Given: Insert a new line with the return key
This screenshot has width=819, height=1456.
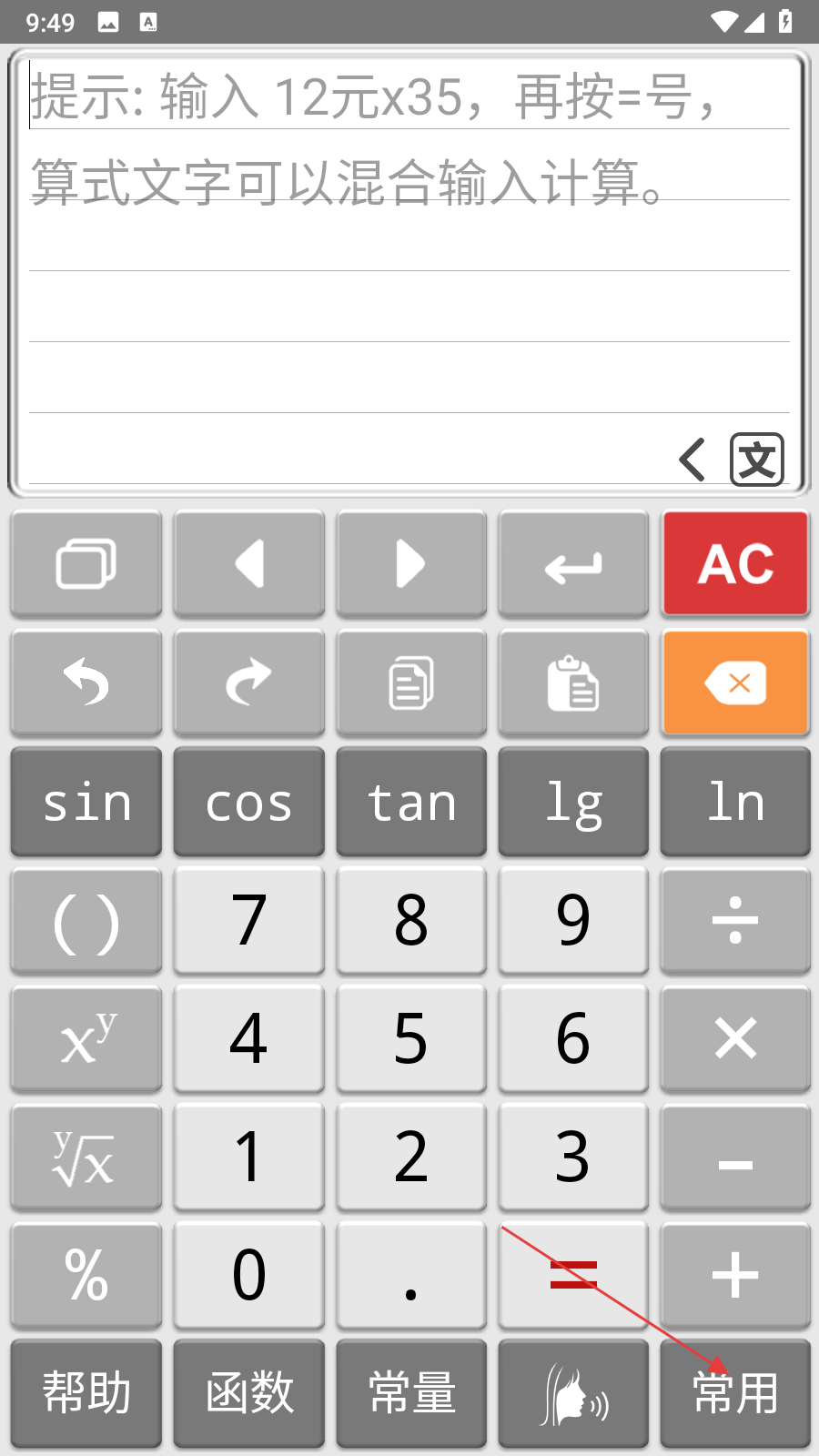Looking at the screenshot, I should 573,564.
